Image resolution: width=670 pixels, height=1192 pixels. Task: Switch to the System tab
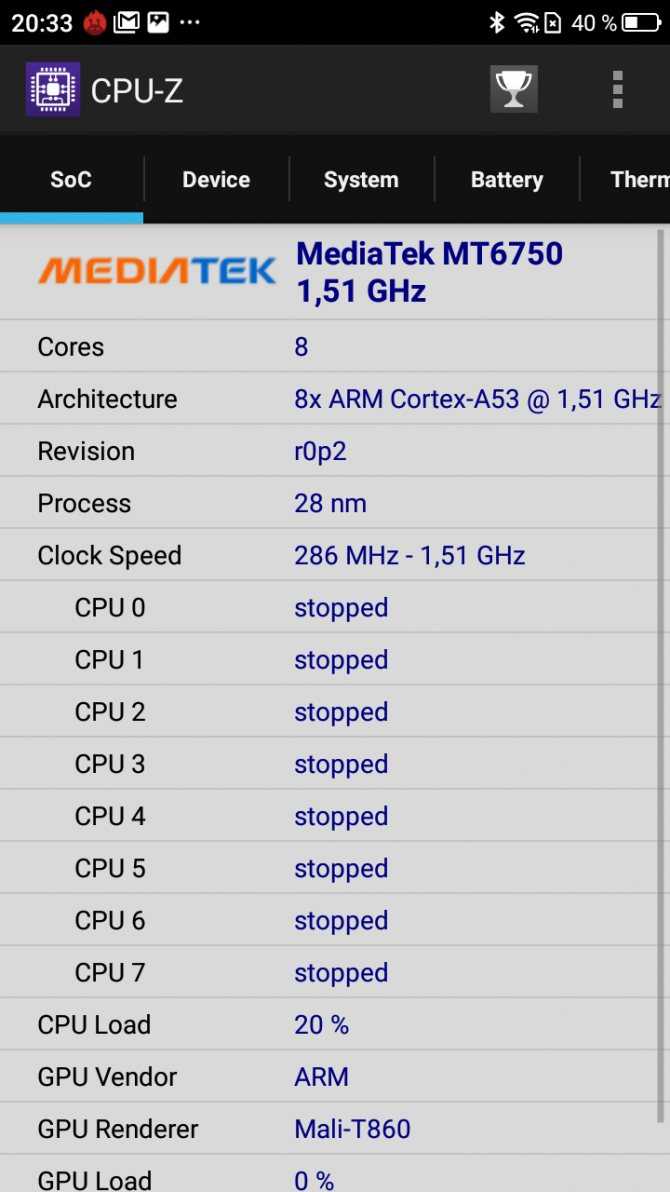pos(361,180)
